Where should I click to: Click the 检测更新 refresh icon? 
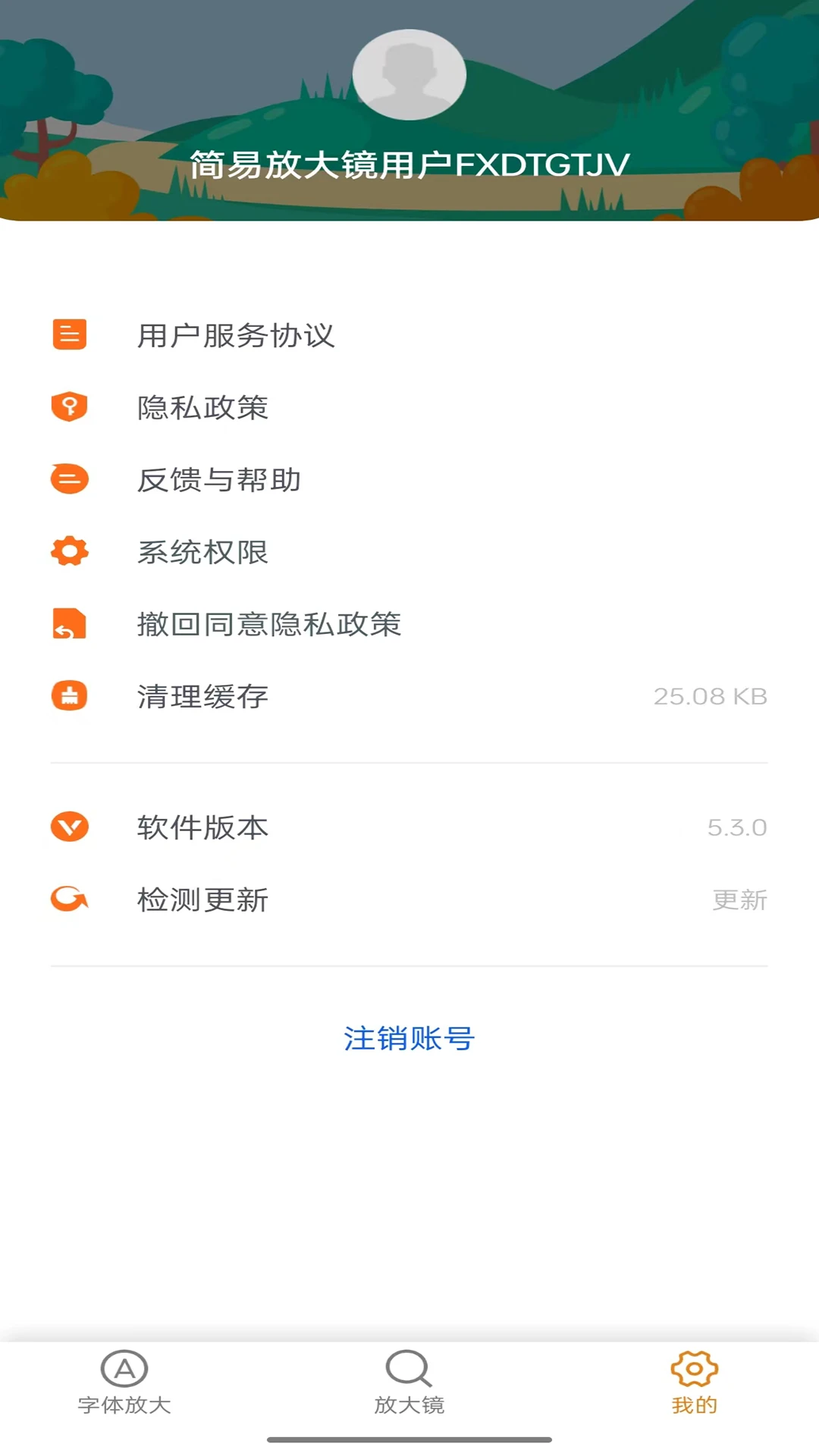click(69, 899)
